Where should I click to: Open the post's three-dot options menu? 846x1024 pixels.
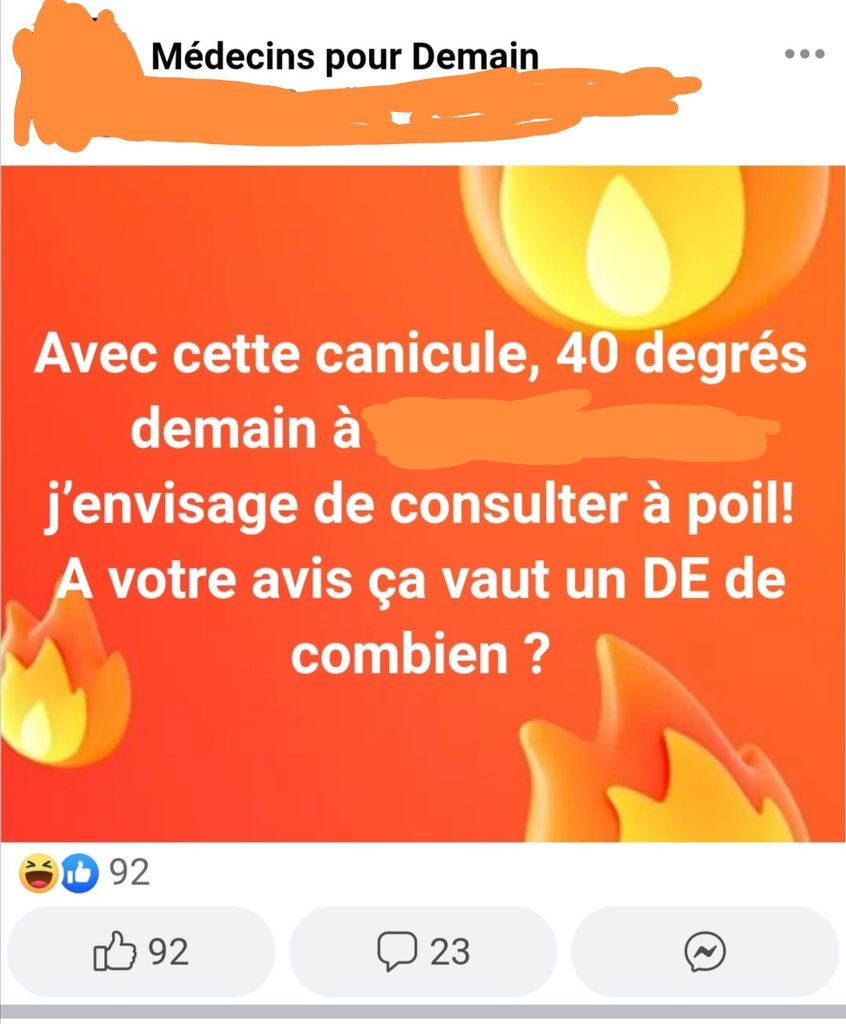pos(803,53)
